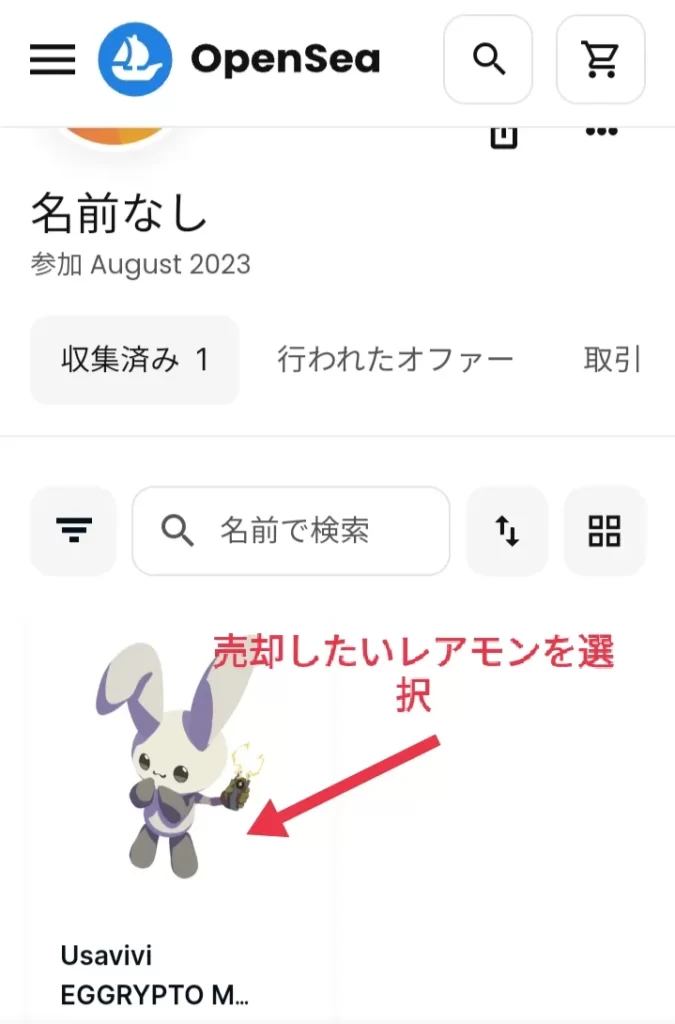The width and height of the screenshot is (675, 1024).
Task: Open the three-dot more options menu
Action: pos(601,132)
